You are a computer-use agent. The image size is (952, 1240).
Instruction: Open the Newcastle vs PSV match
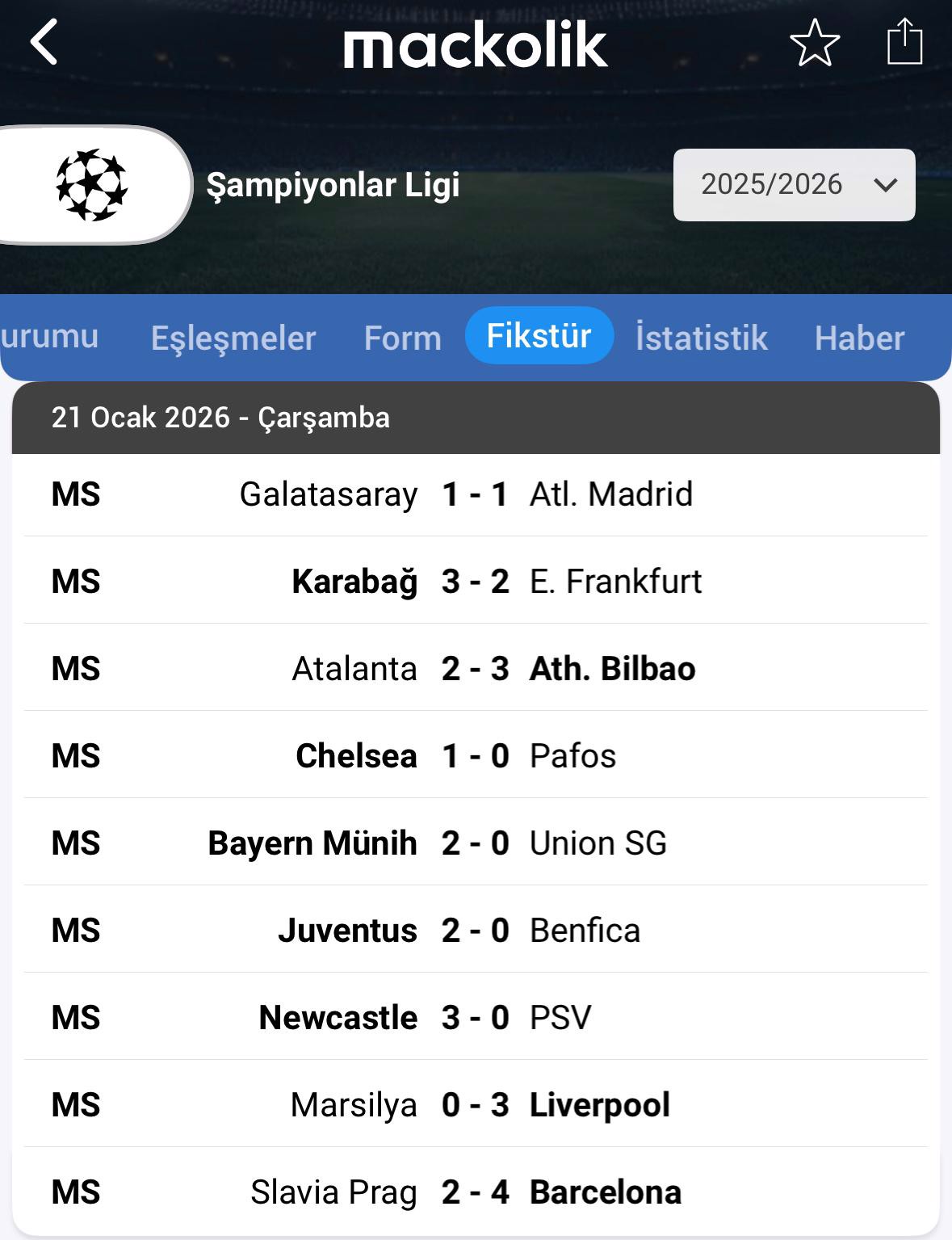click(x=475, y=1018)
